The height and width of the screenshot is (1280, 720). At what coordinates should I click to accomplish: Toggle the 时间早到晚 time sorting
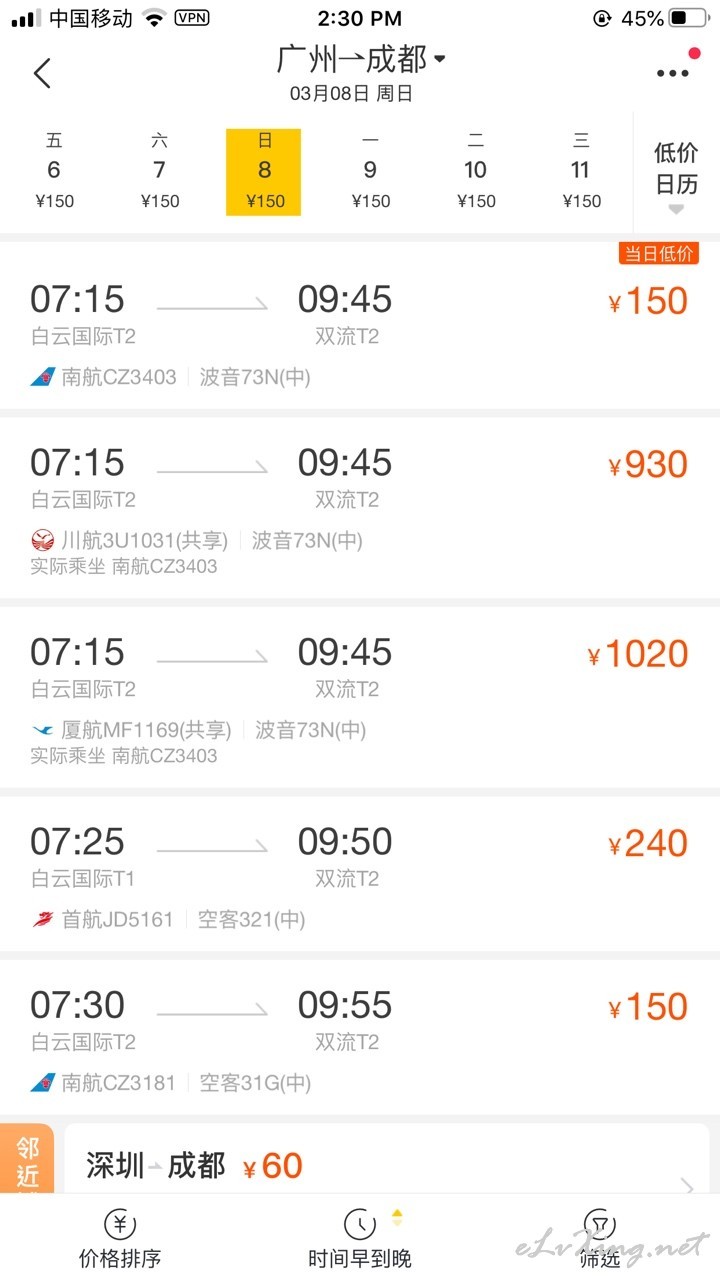360,1239
